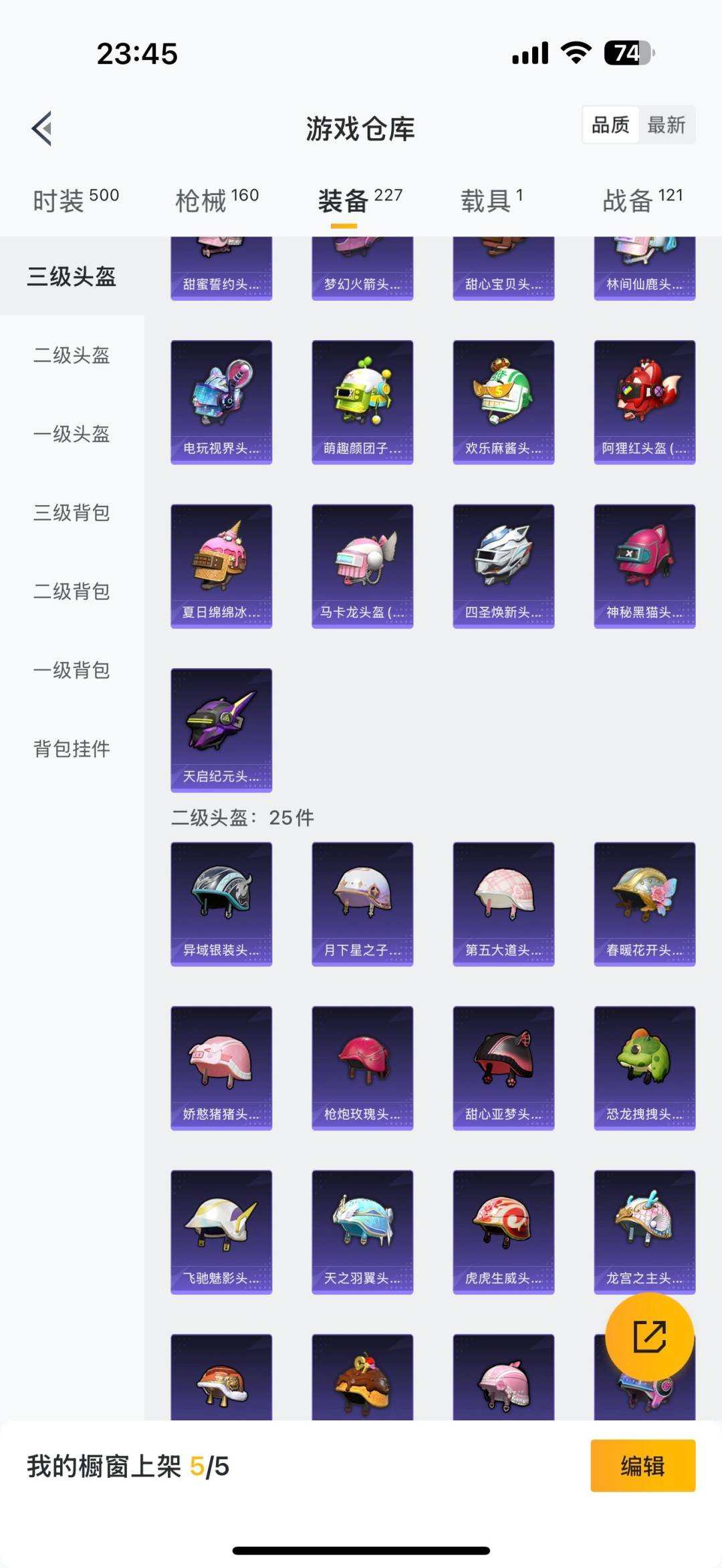This screenshot has width=722, height=1568.
Task: Switch sorting to 最新
Action: click(x=668, y=125)
